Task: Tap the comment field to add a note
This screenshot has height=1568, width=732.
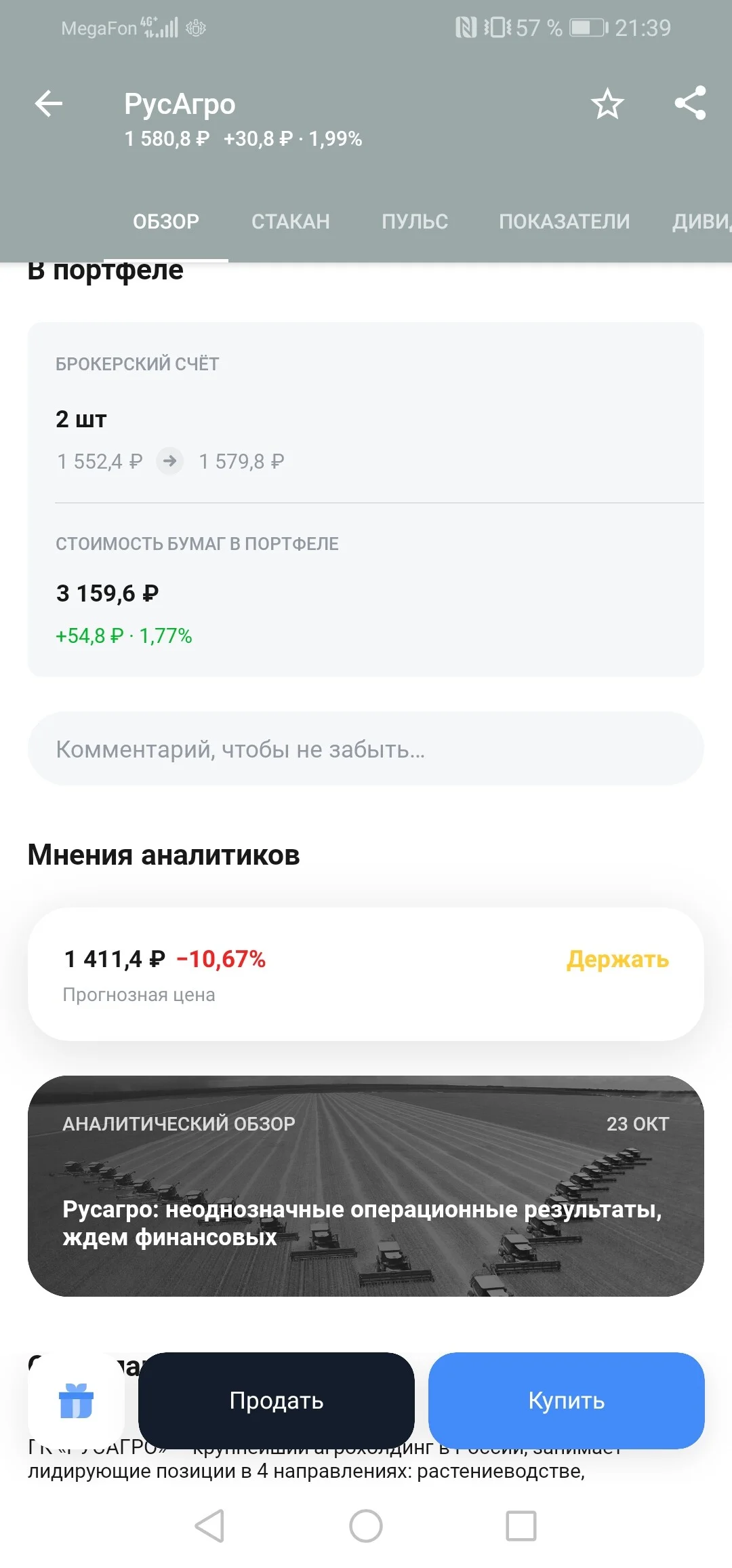Action: pyautogui.click(x=365, y=749)
